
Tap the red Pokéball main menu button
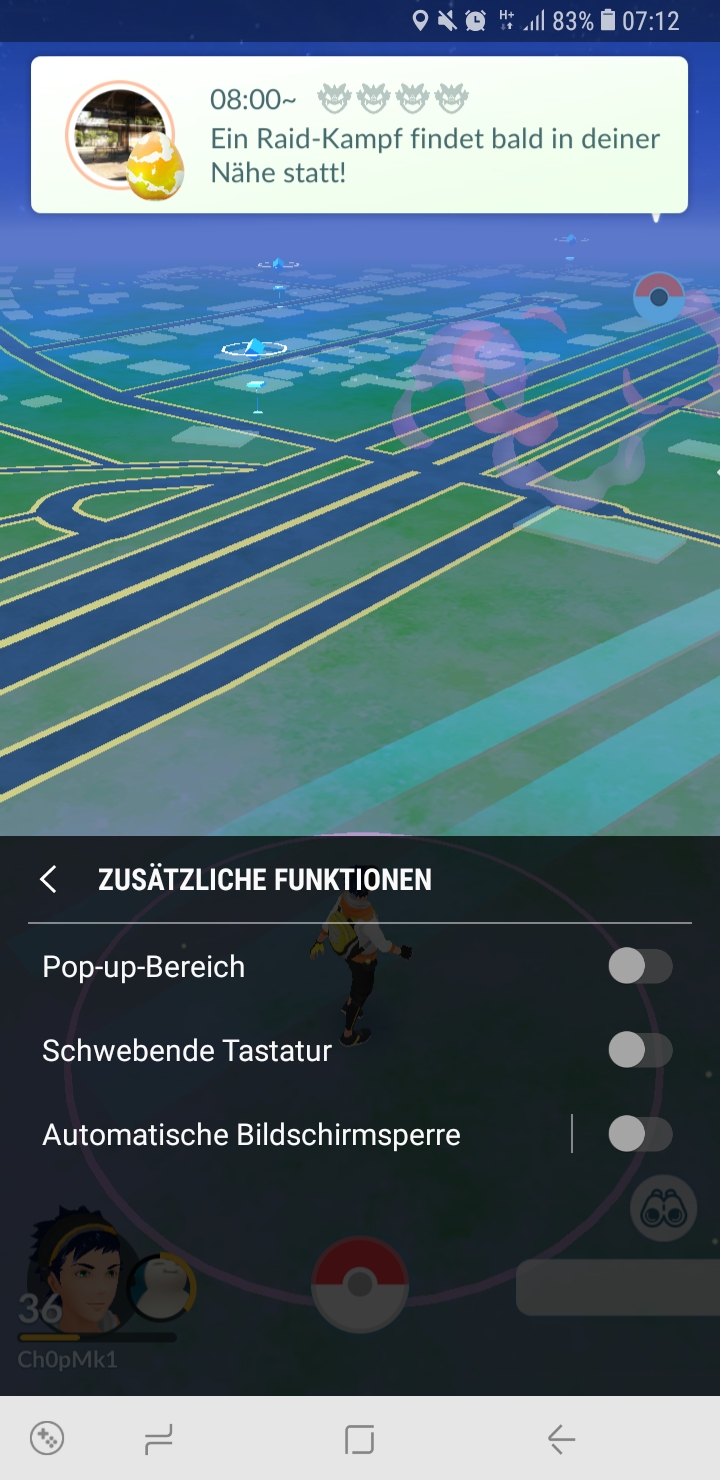coord(359,1285)
